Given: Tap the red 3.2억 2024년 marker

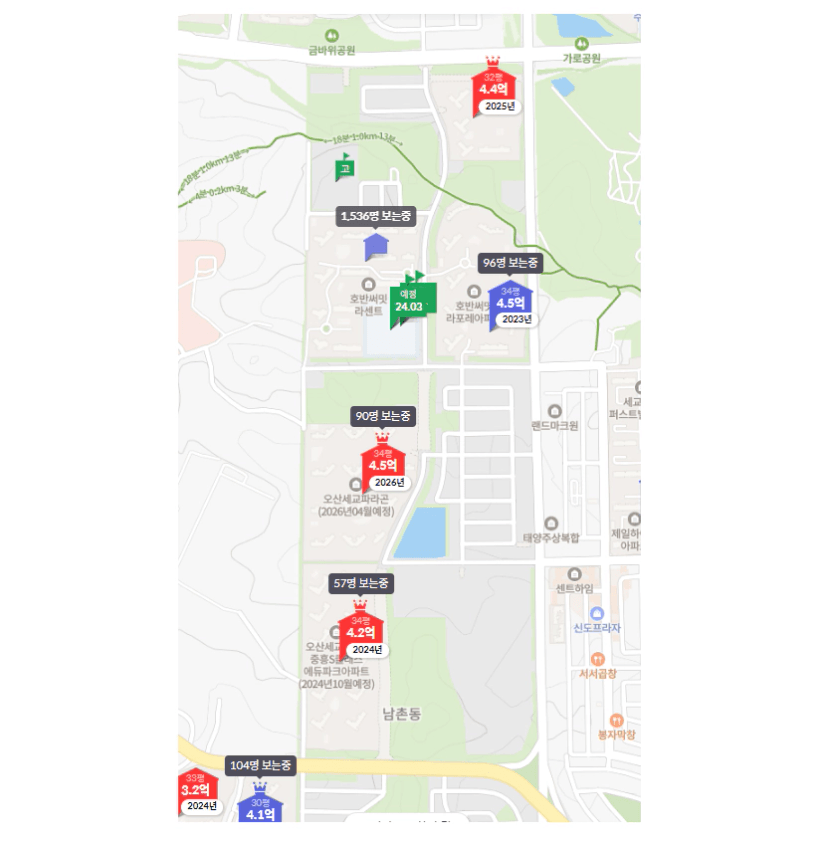Looking at the screenshot, I should coord(197,790).
